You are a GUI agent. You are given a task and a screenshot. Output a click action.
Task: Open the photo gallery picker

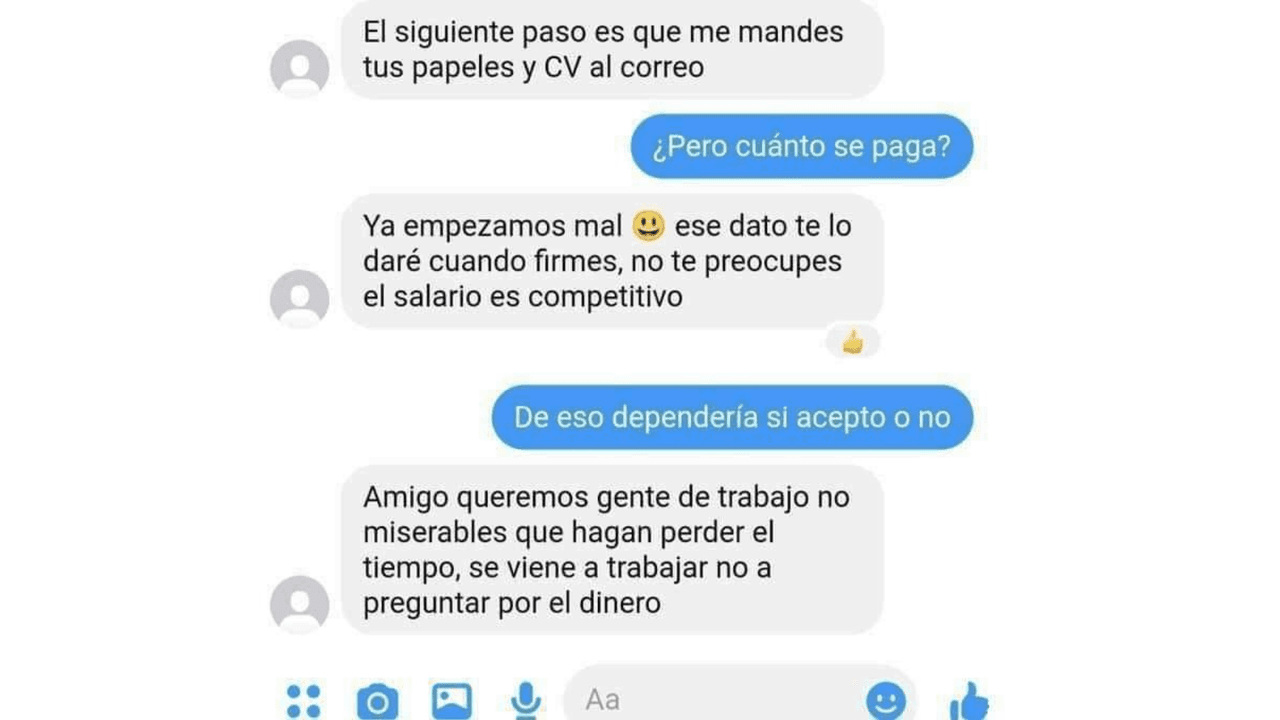pyautogui.click(x=452, y=700)
